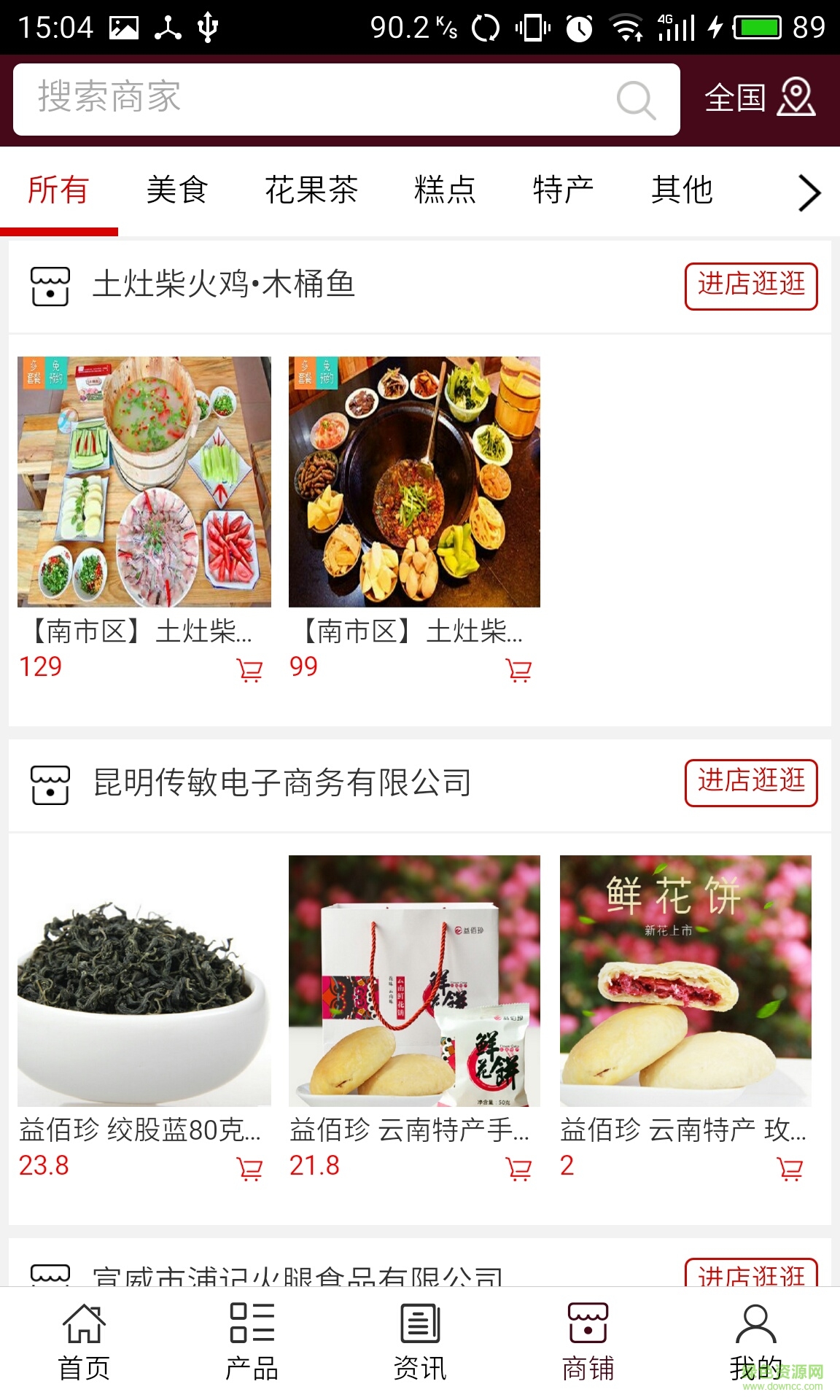Open 昆明传敏电子商务有限公司 via 进店逛逛
Viewport: 840px width, 1400px height.
(751, 782)
